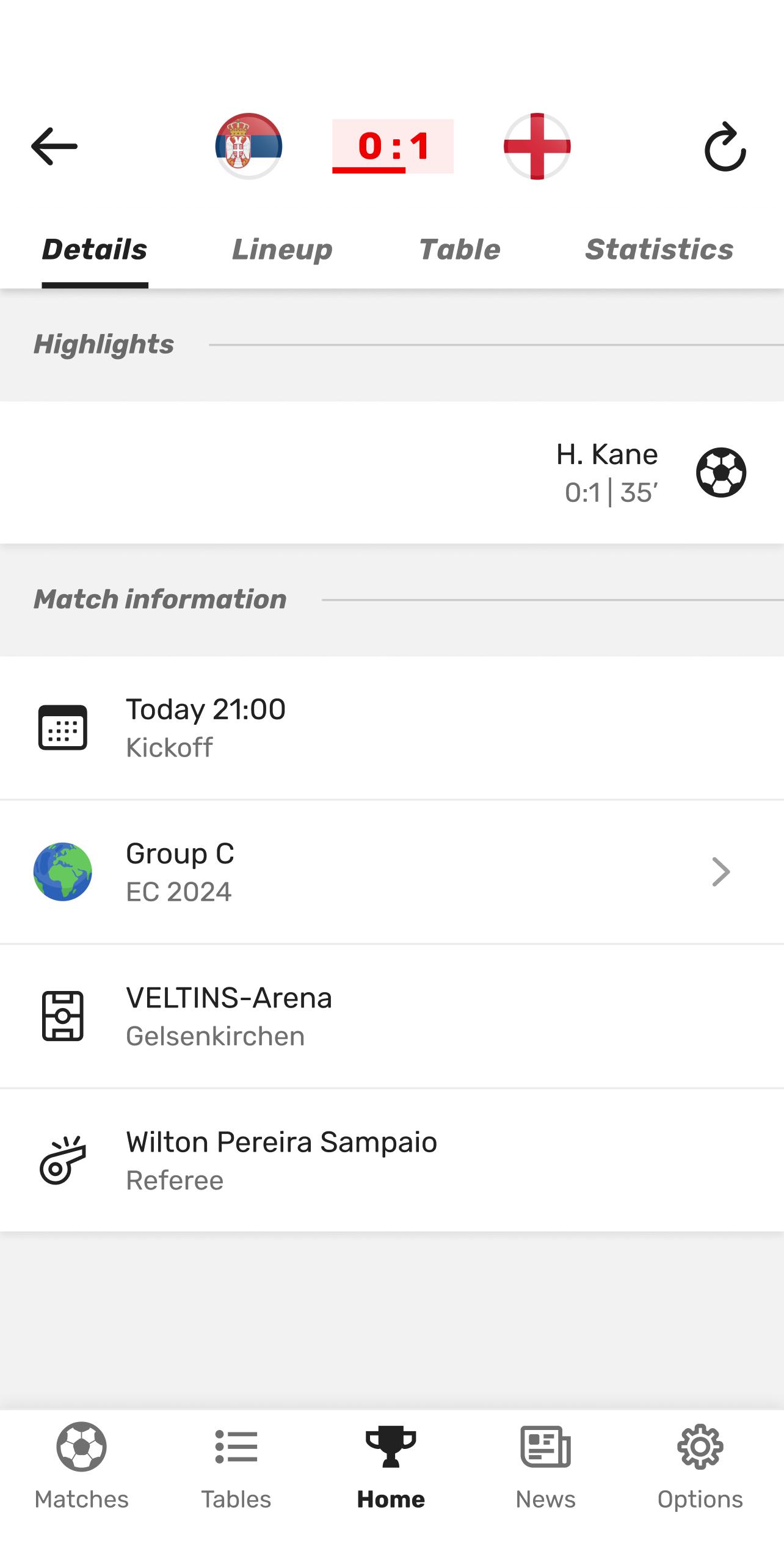The width and height of the screenshot is (784, 1568).
Task: Select the Details tab
Action: [x=95, y=250]
